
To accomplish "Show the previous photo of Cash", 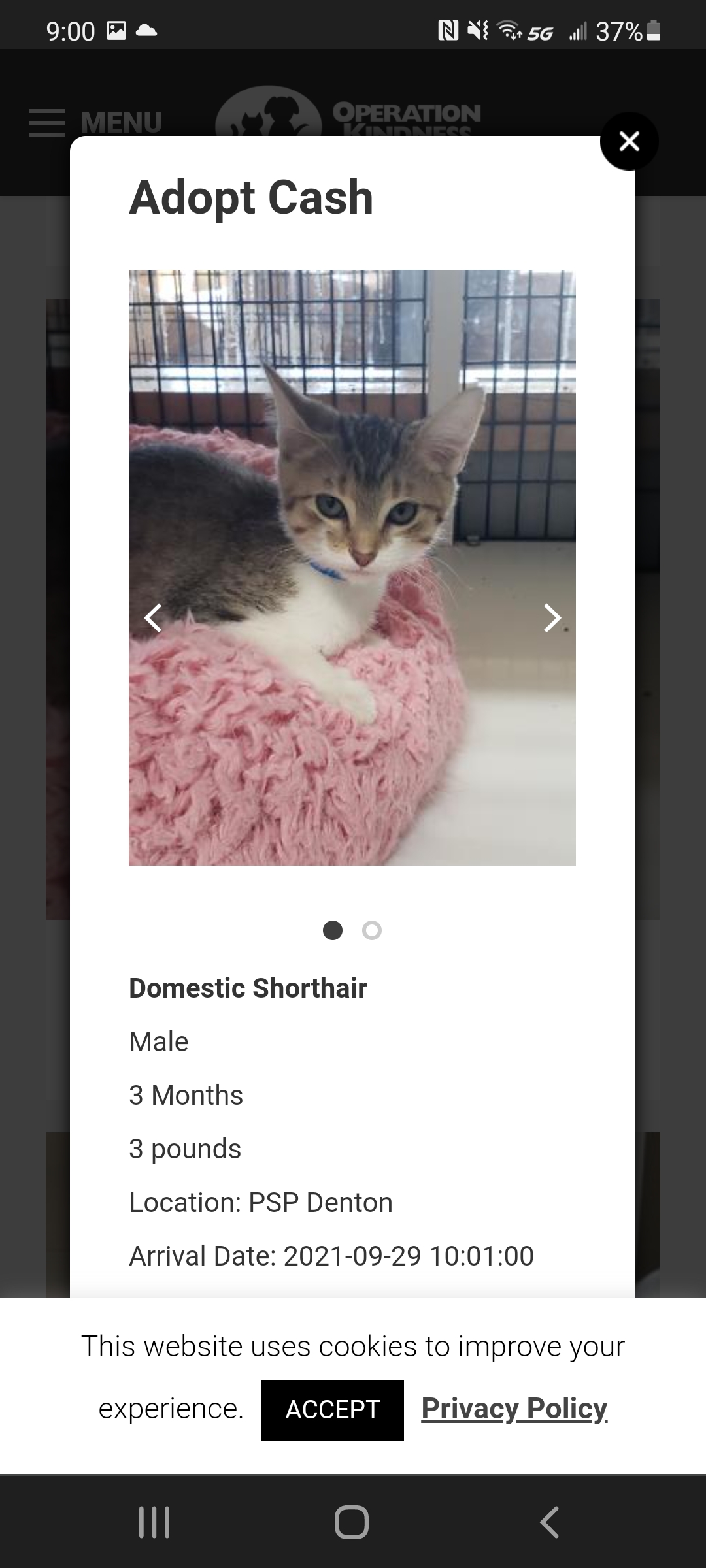I will pyautogui.click(x=153, y=617).
